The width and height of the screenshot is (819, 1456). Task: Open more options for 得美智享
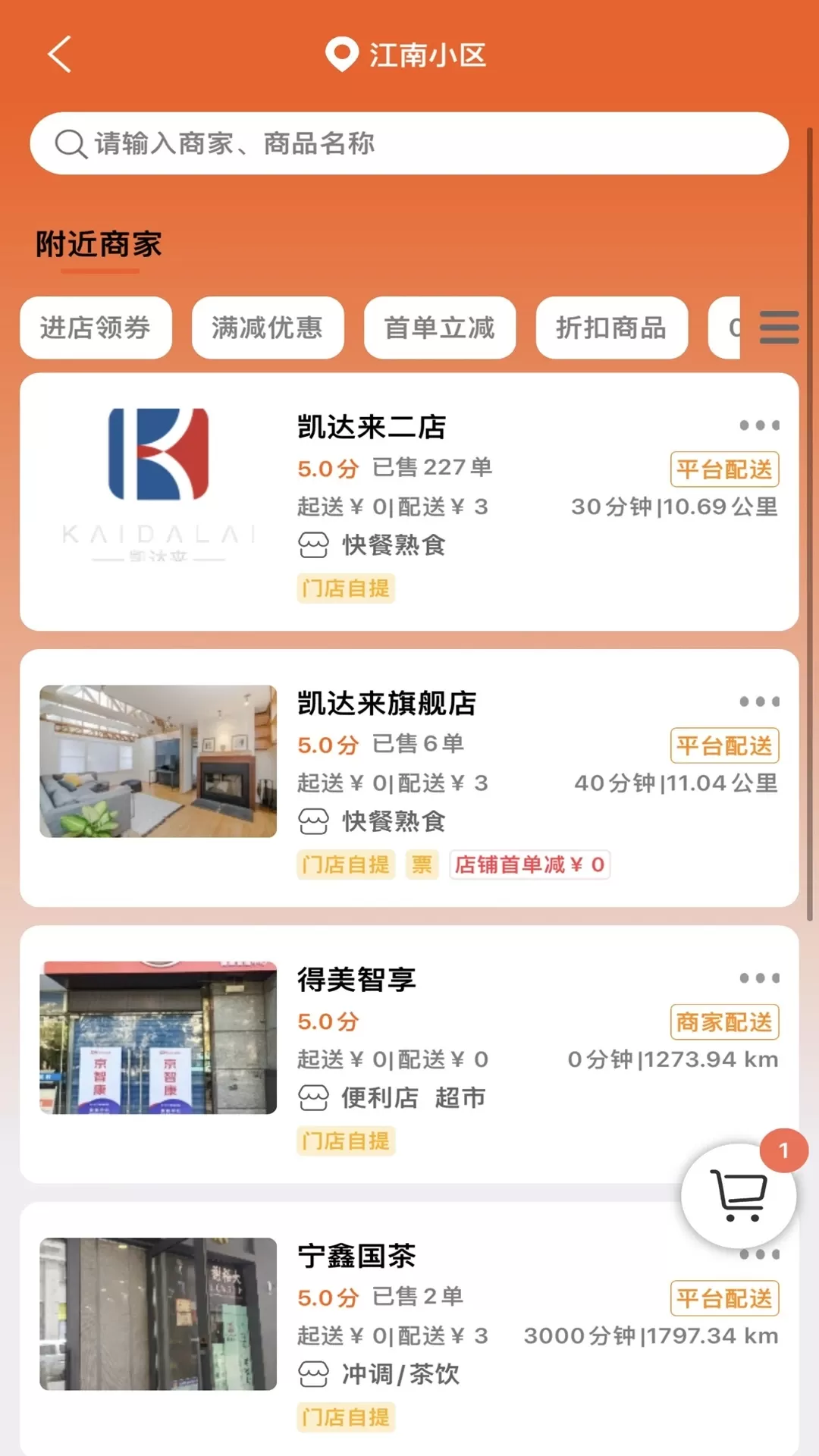[x=759, y=977]
